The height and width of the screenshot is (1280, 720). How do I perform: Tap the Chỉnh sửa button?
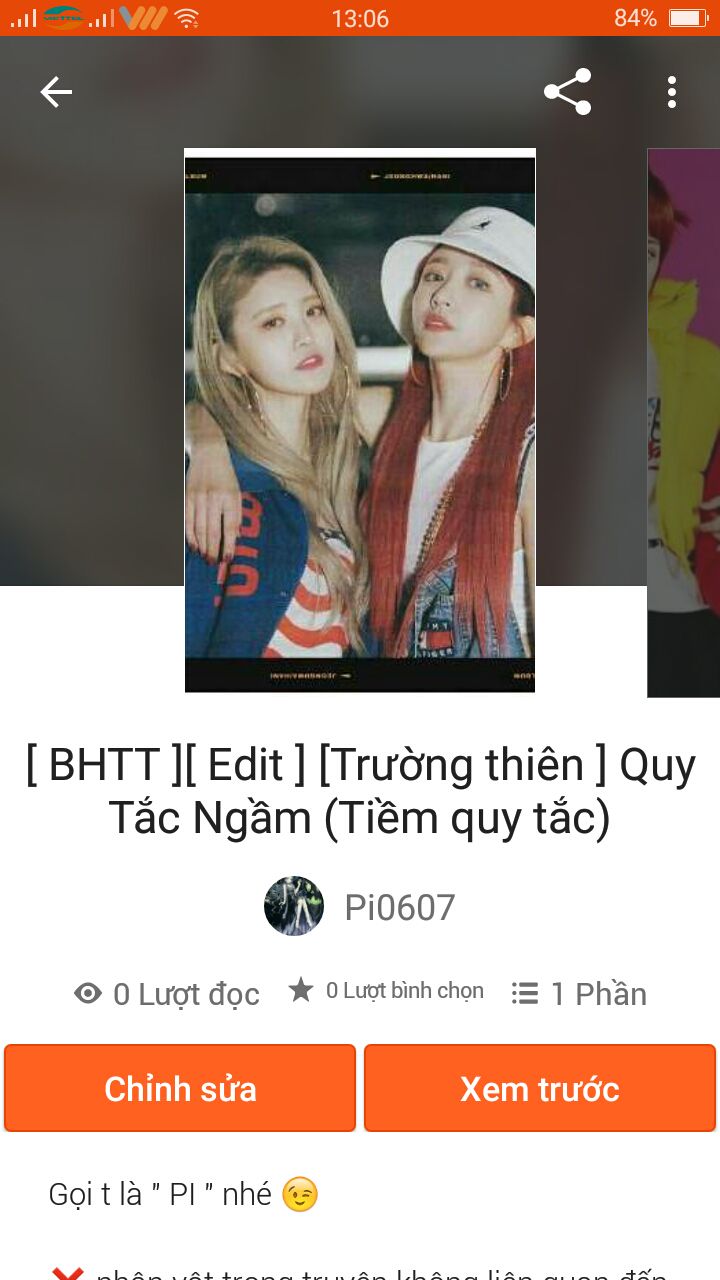180,1088
